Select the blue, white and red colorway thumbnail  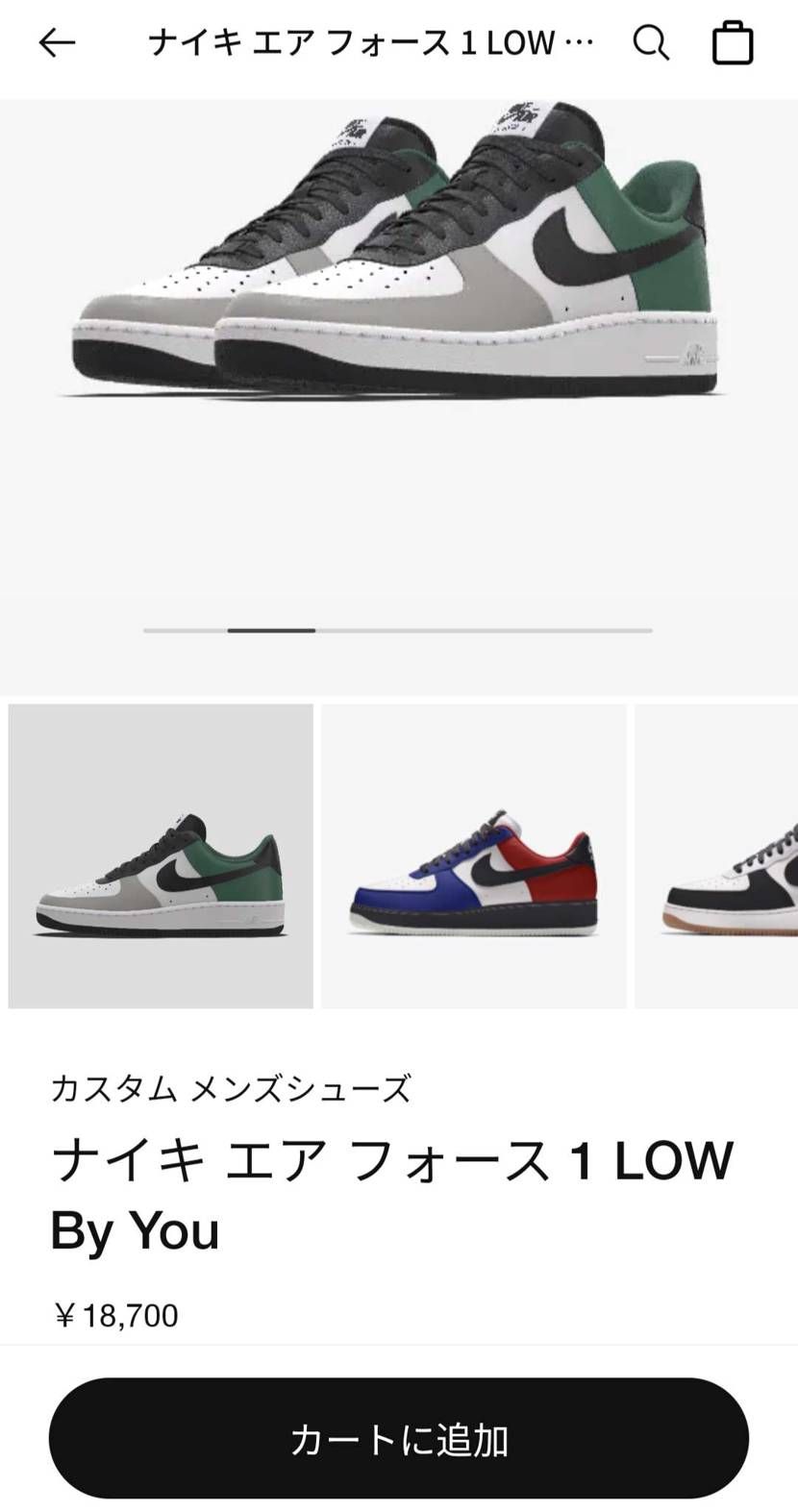click(x=473, y=855)
